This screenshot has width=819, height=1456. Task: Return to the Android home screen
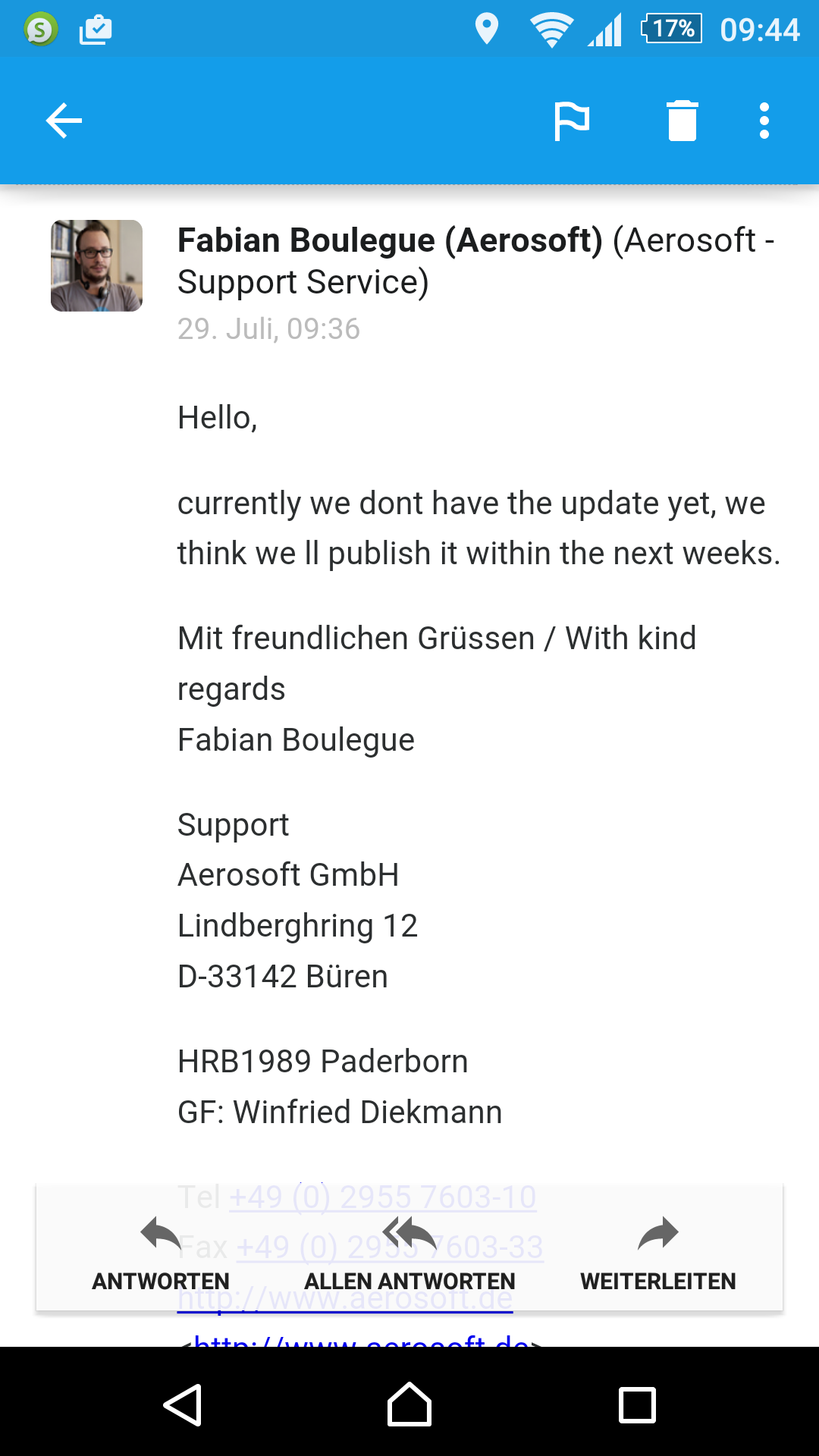[x=409, y=1404]
